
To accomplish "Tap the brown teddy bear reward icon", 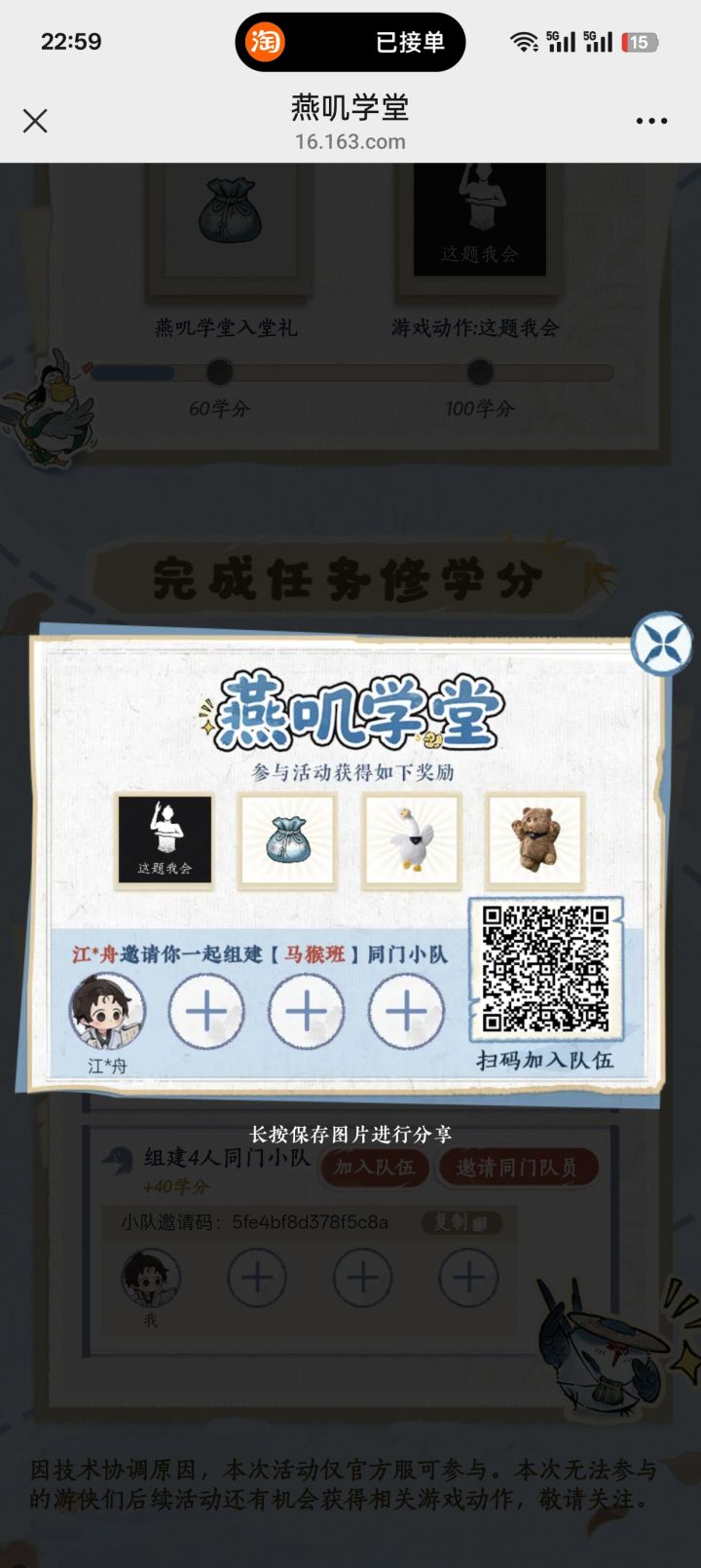I will (x=535, y=840).
